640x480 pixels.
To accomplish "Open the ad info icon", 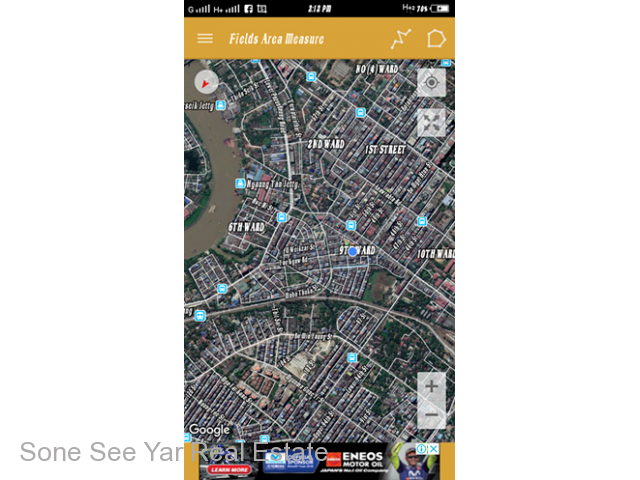I will click(422, 449).
